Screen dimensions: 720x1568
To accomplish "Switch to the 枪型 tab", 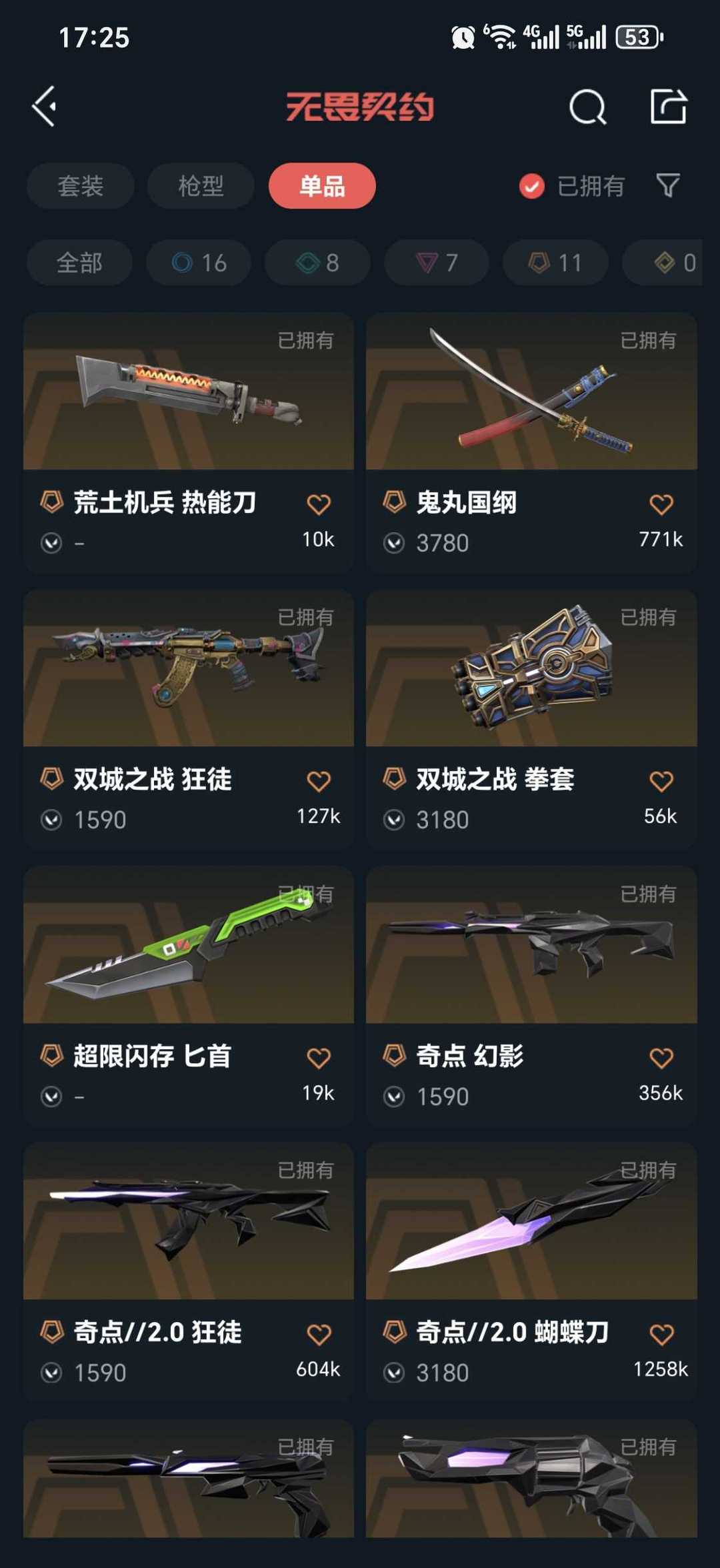I will point(201,187).
